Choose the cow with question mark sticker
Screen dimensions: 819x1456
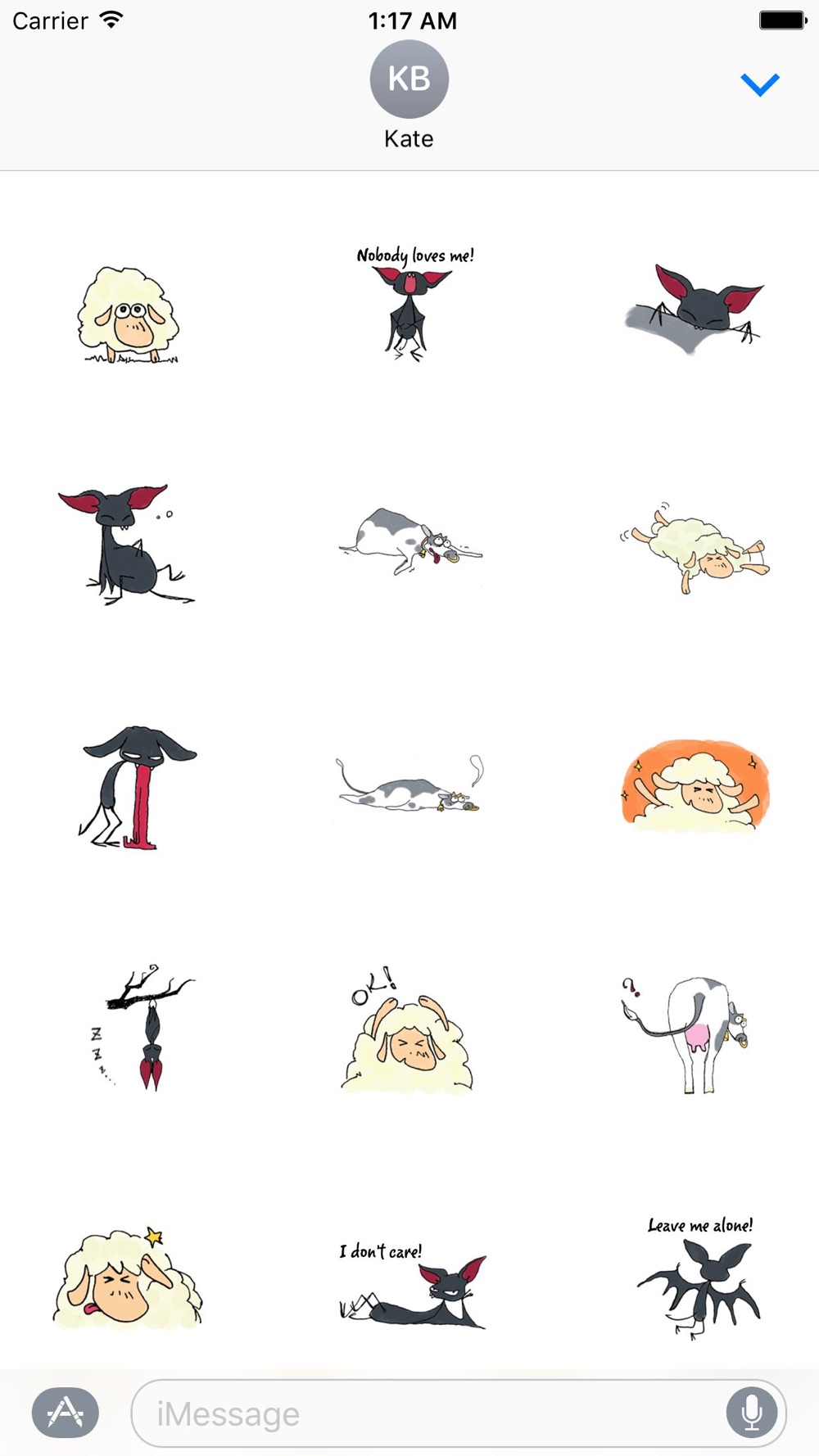pos(686,1034)
